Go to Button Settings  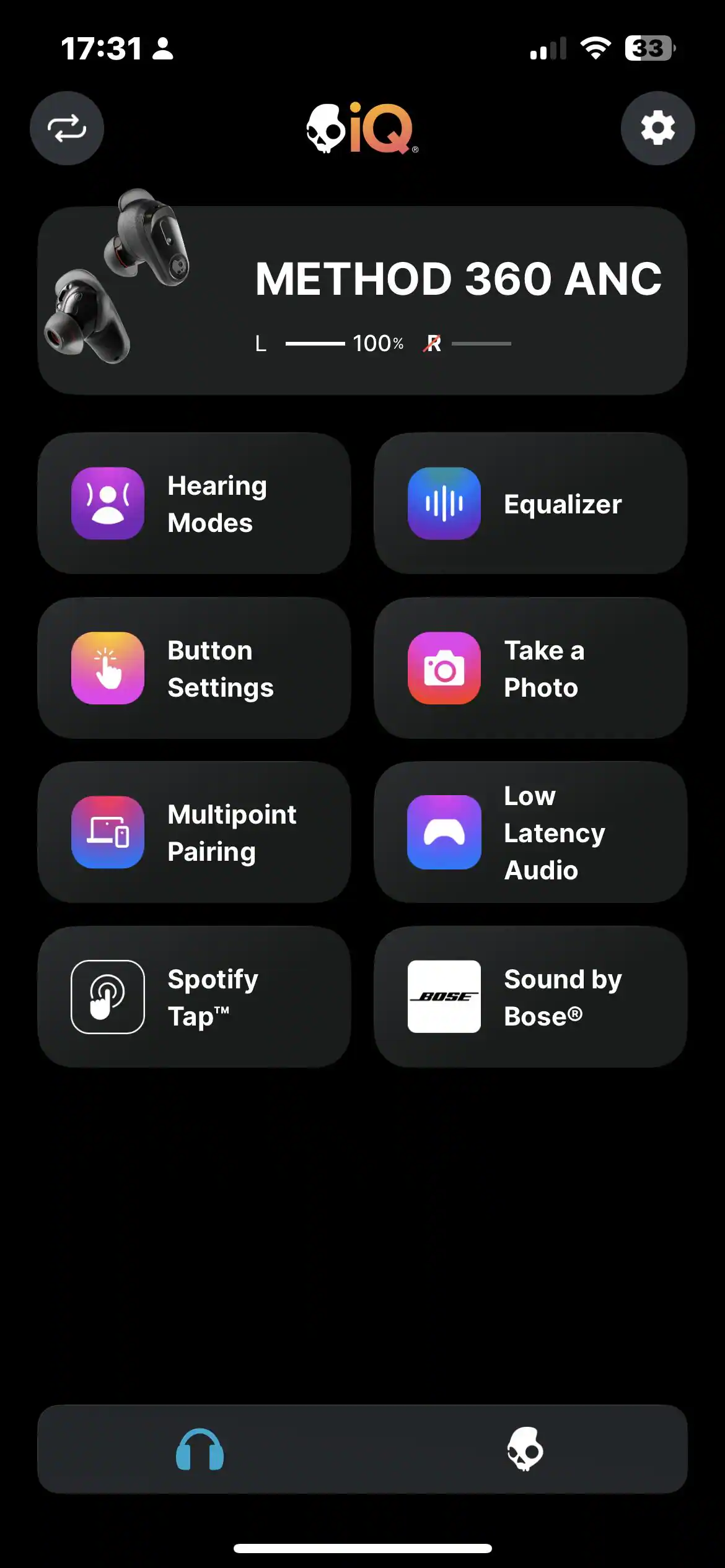point(194,668)
